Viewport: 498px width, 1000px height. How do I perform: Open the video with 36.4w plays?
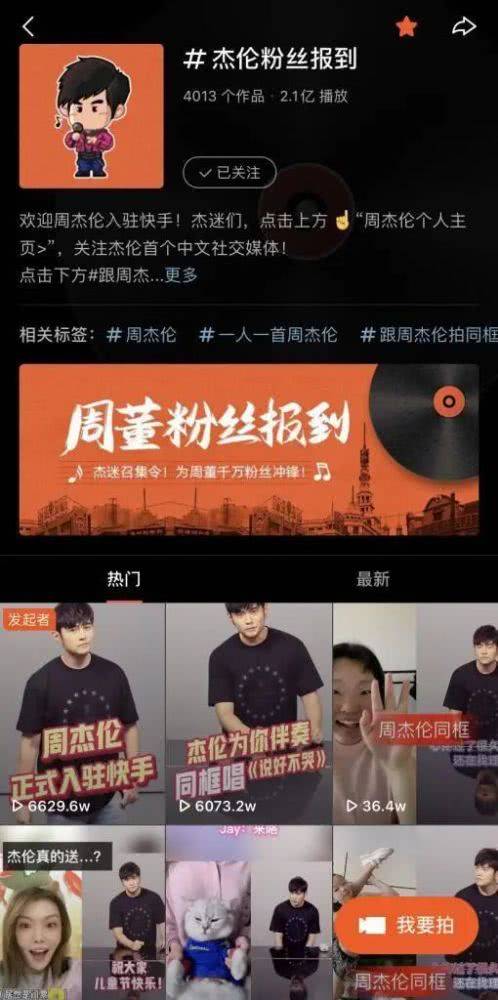click(416, 713)
